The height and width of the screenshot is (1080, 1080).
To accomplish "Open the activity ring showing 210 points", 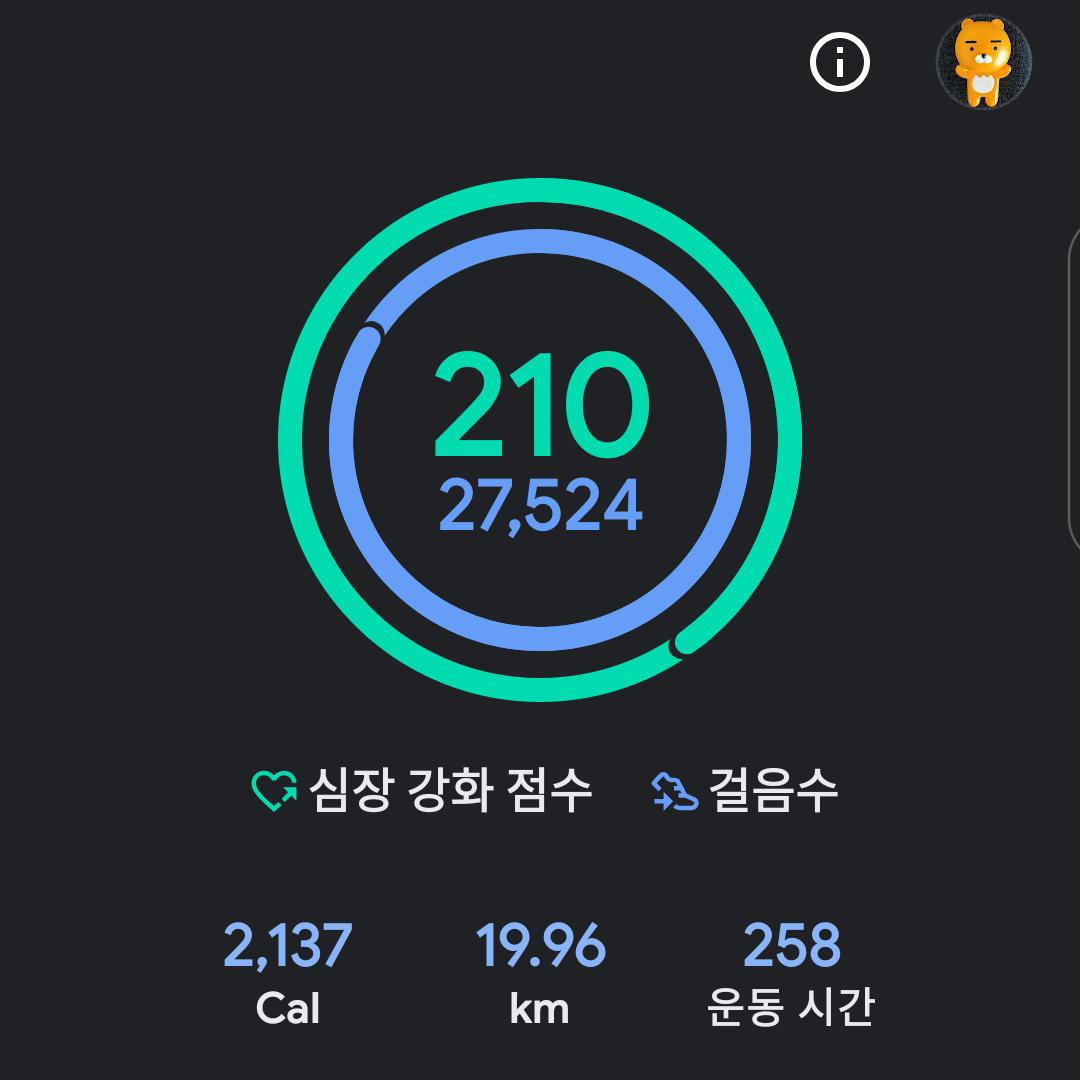I will [540, 440].
